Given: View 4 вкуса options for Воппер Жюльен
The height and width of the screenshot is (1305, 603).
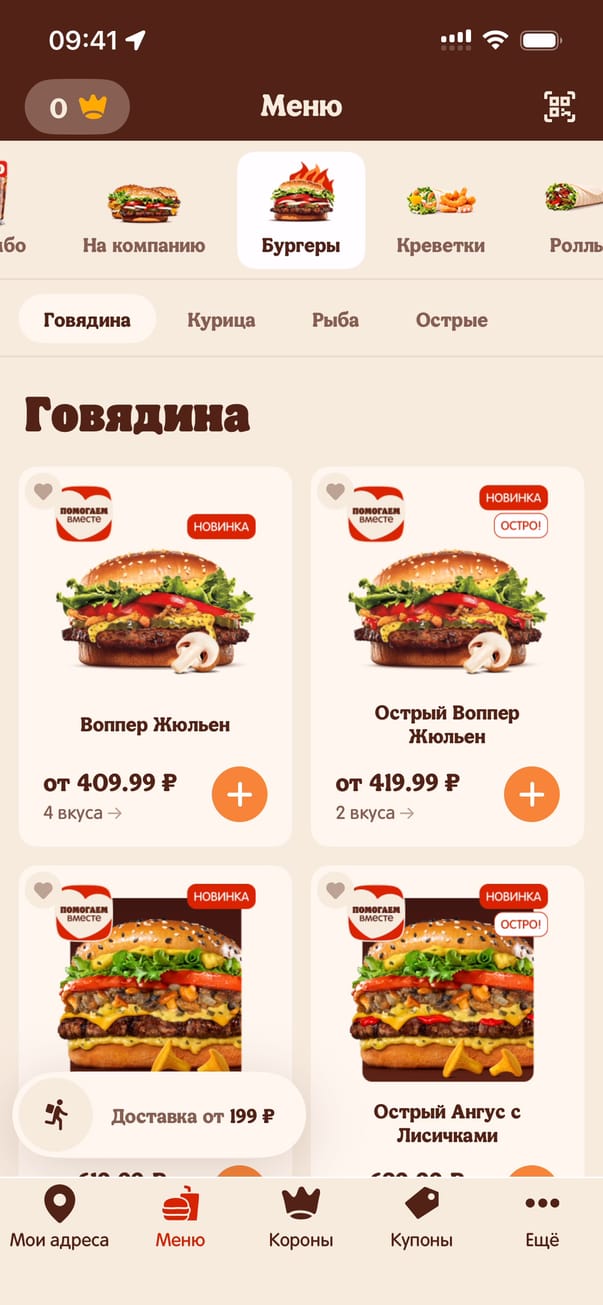Looking at the screenshot, I should 83,813.
